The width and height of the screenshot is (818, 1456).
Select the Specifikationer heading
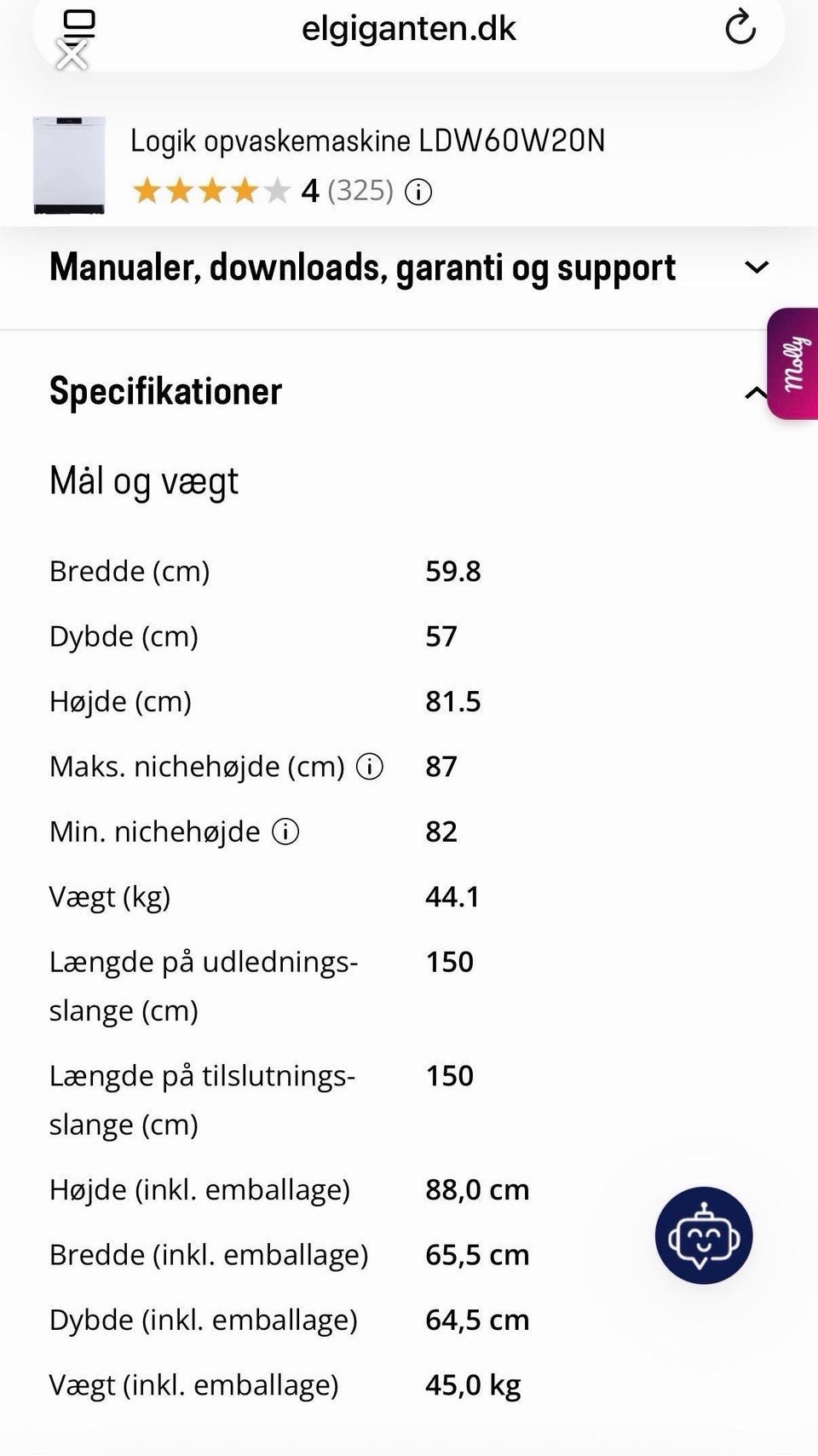(164, 392)
